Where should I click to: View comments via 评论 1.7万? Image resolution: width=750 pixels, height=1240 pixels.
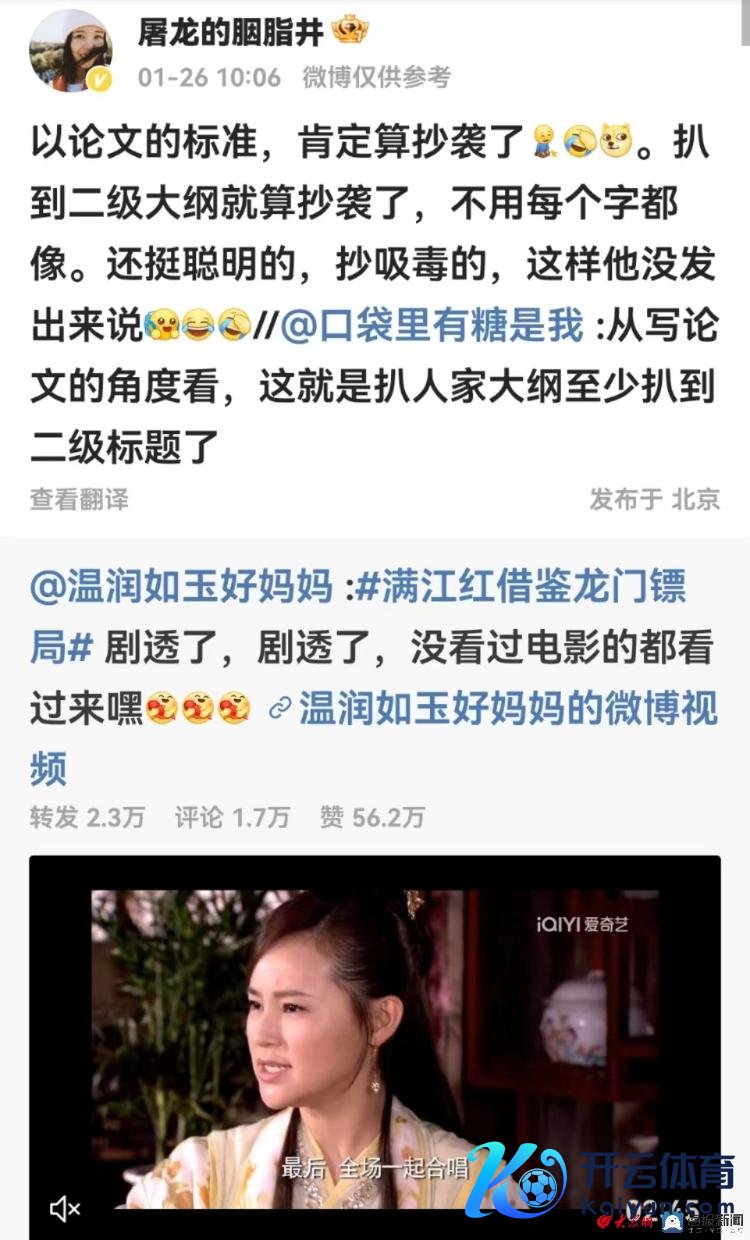232,817
